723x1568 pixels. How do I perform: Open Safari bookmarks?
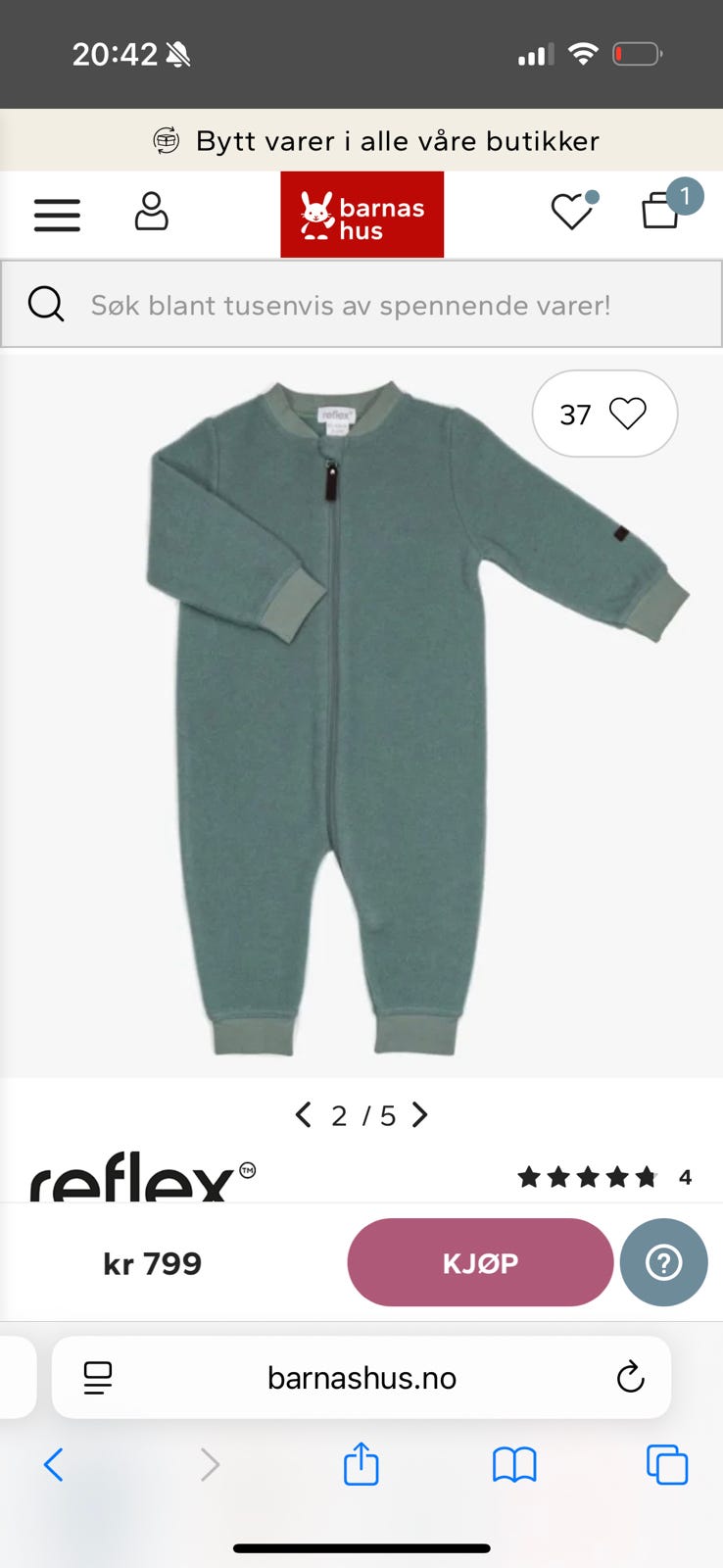click(x=514, y=1465)
